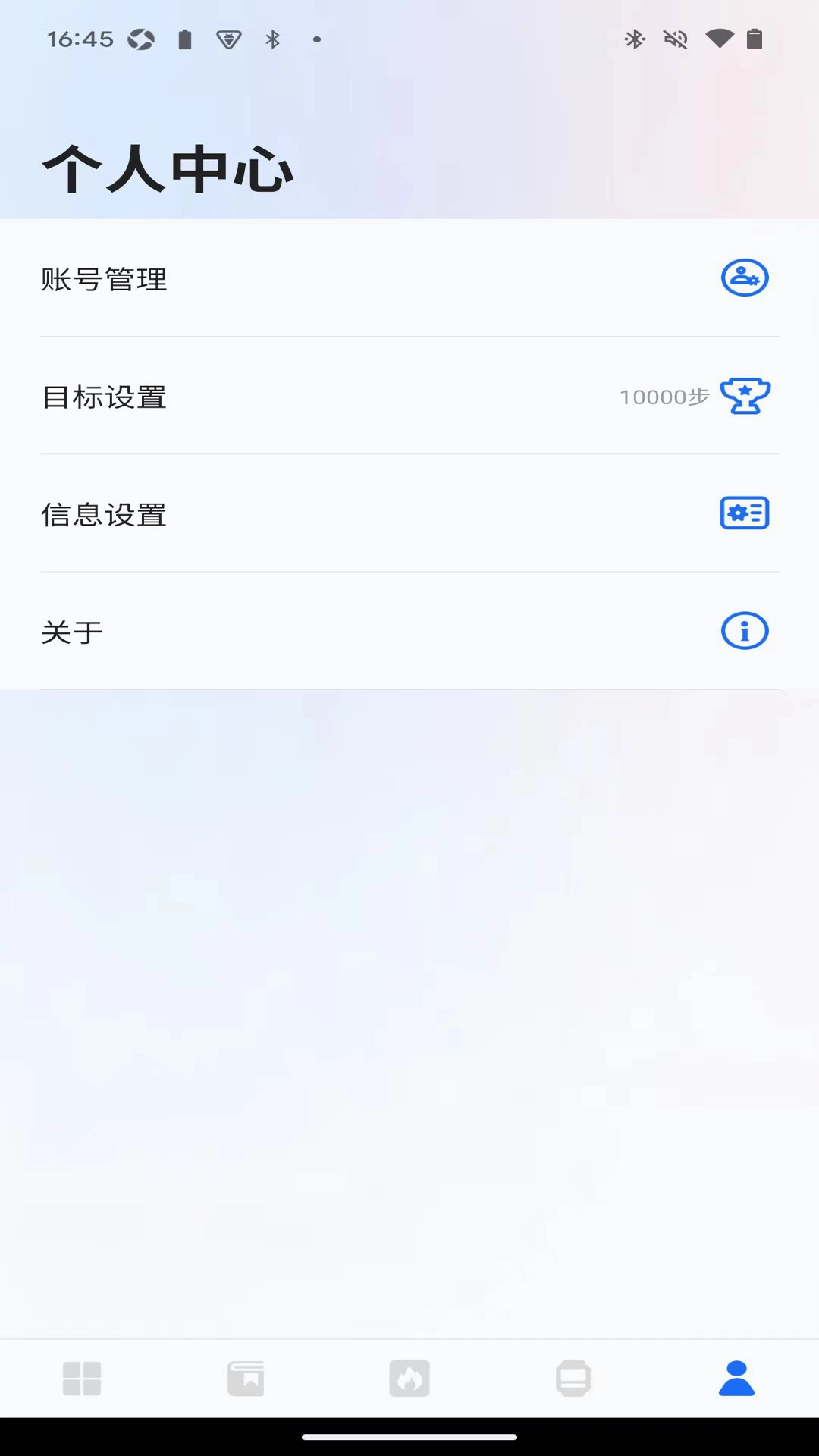Click the 10000步 step goal value

click(664, 397)
